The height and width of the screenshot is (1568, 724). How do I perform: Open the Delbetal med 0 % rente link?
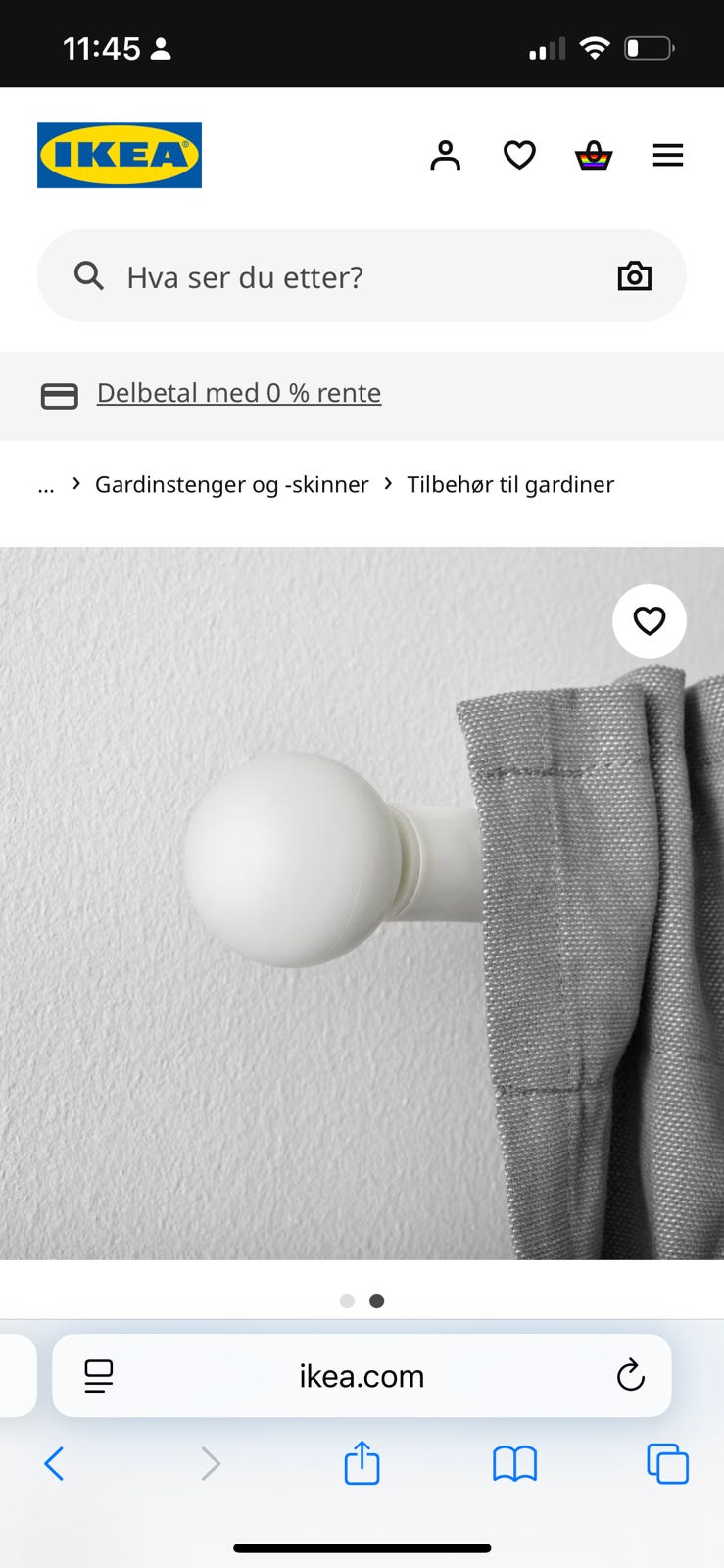(238, 392)
